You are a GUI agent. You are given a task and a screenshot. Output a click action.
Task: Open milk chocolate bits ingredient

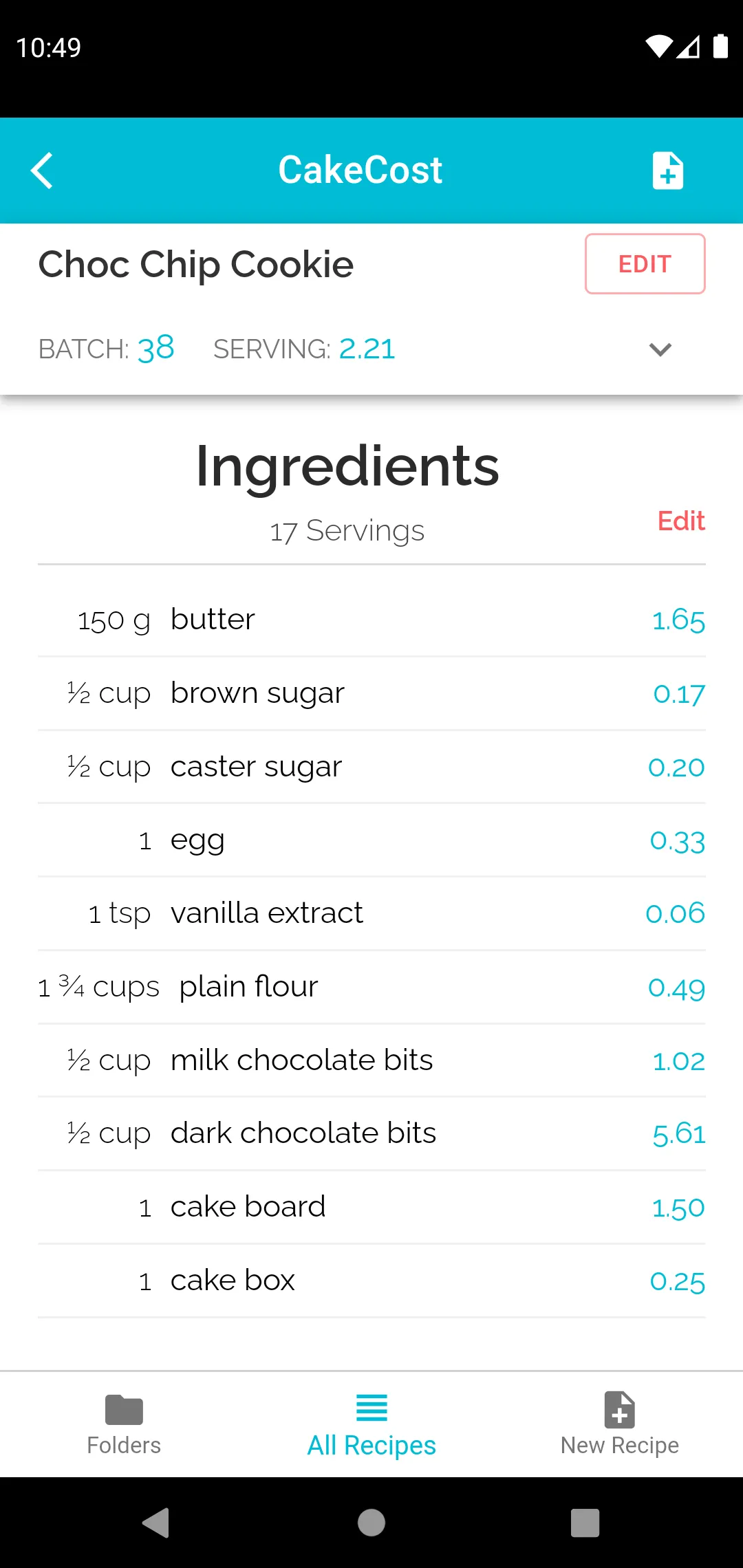point(371,1060)
